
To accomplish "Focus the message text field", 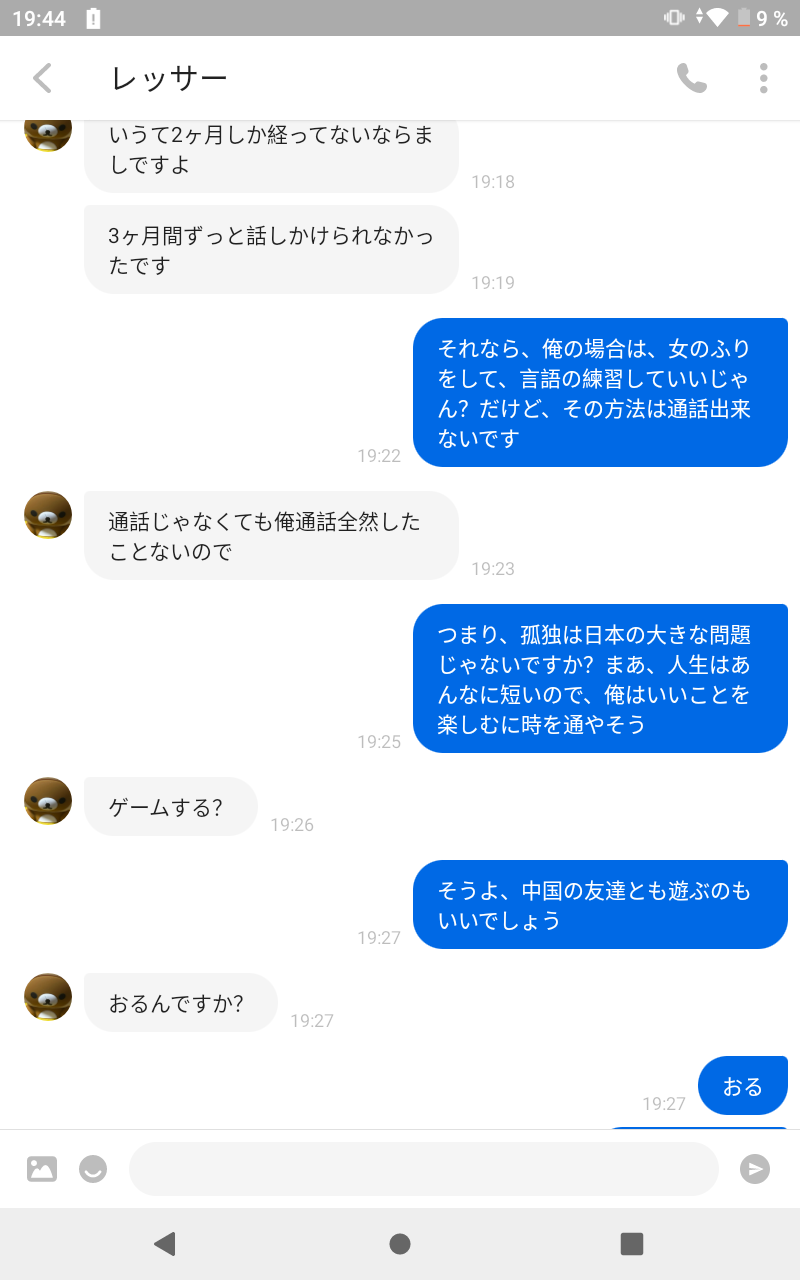I will click(x=424, y=1168).
